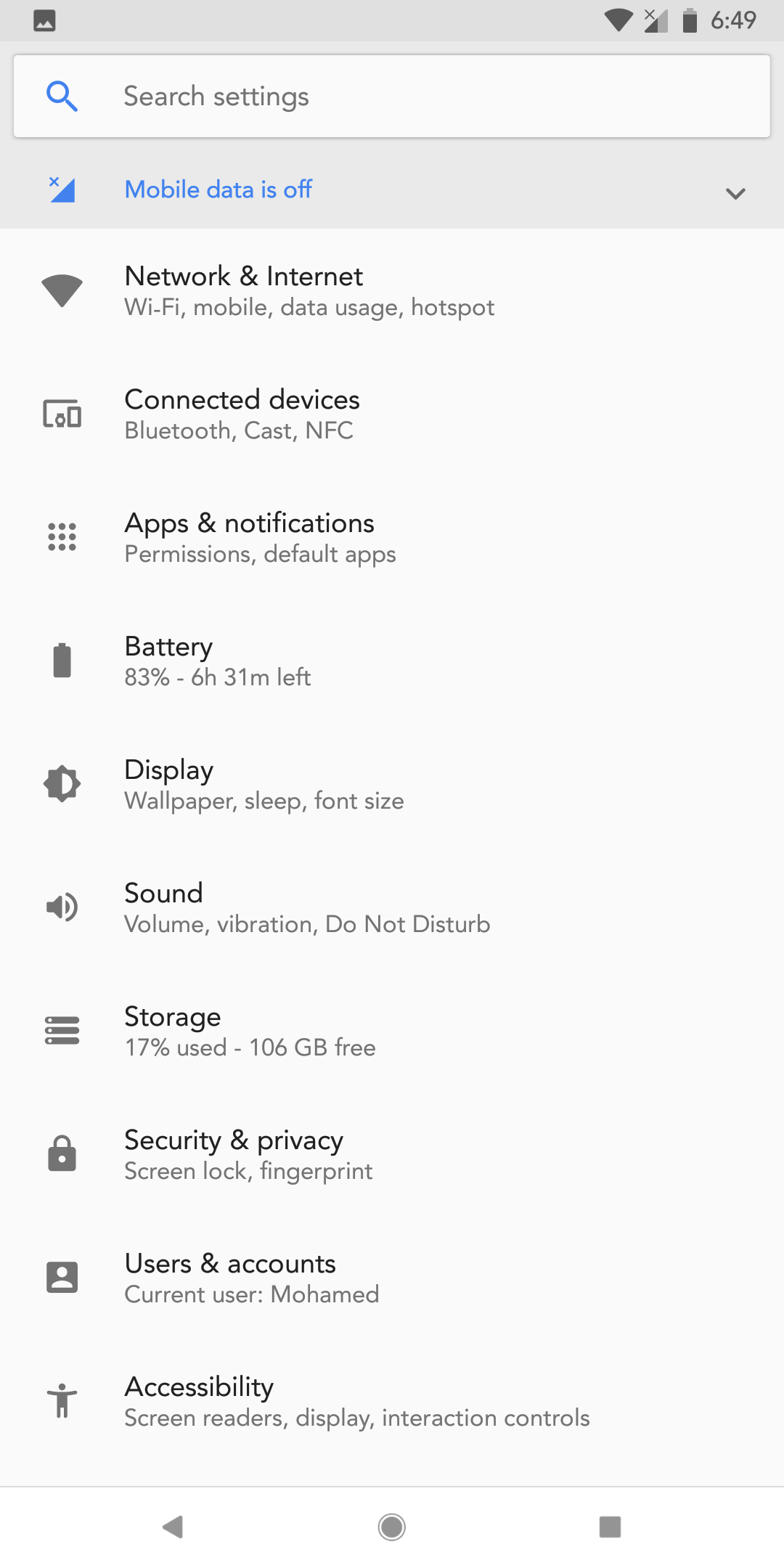Open Display settings

pos(392,785)
